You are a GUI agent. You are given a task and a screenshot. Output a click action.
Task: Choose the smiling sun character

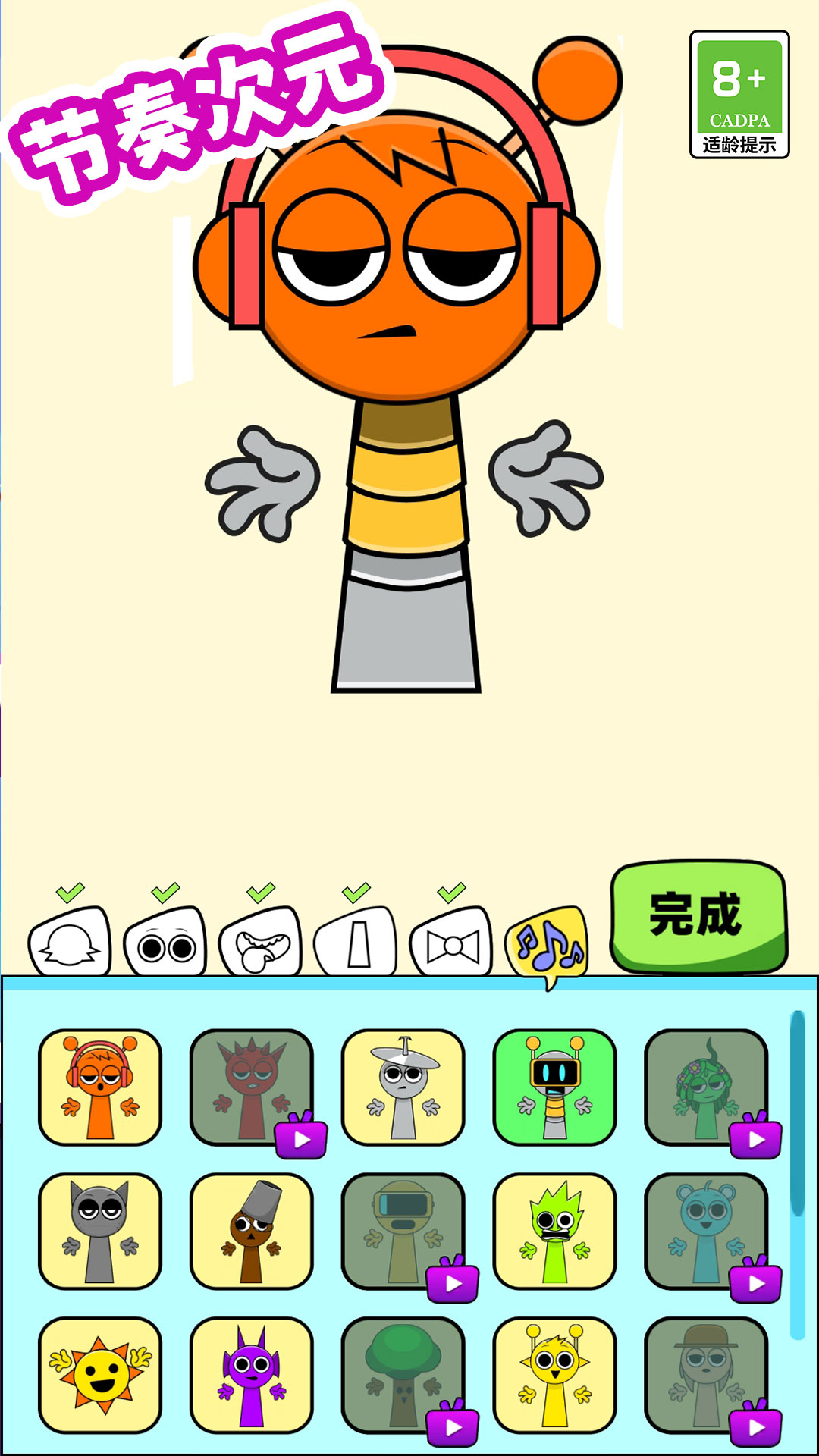click(100, 1375)
